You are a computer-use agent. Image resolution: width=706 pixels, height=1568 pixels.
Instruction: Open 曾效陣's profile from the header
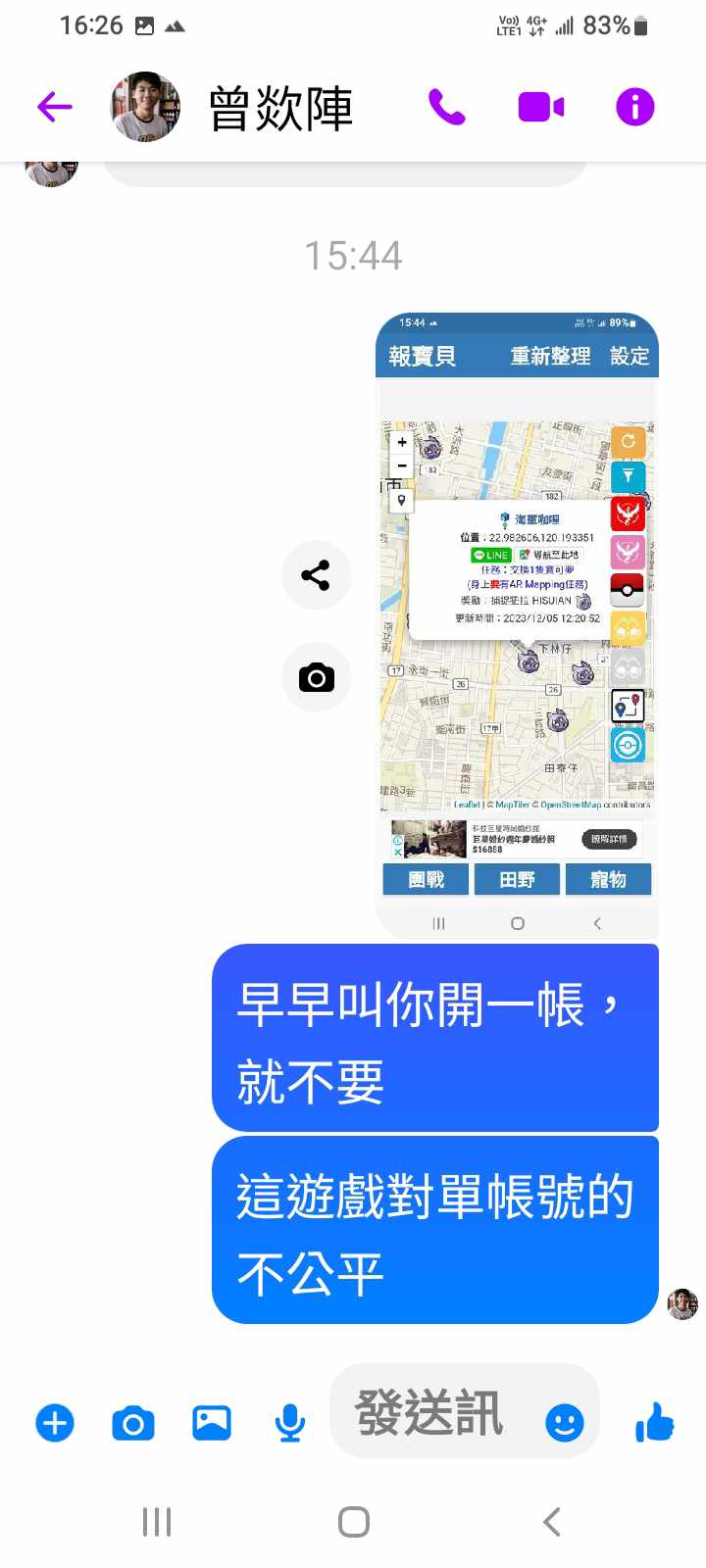click(279, 108)
